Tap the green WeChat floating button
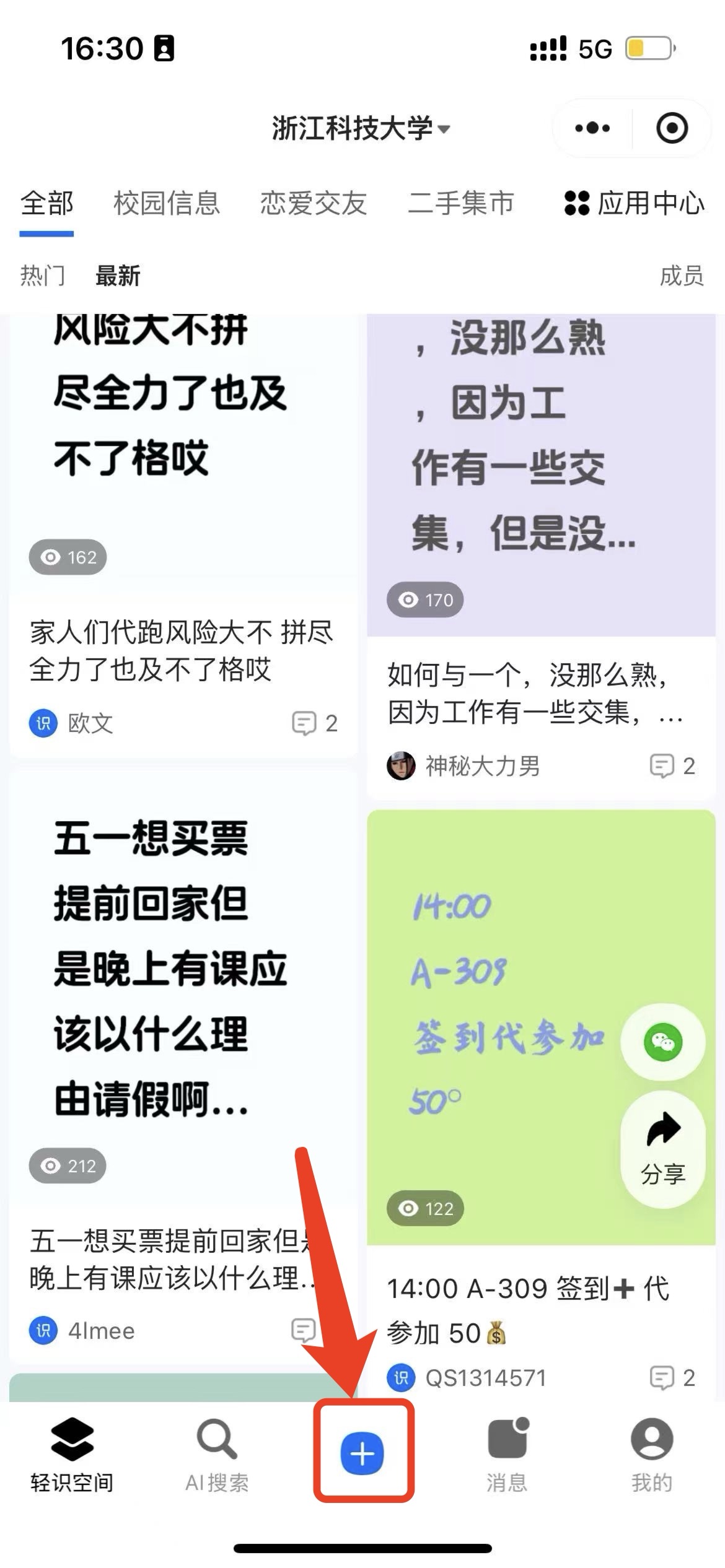Screen dimensions: 725x1568 (662, 1042)
